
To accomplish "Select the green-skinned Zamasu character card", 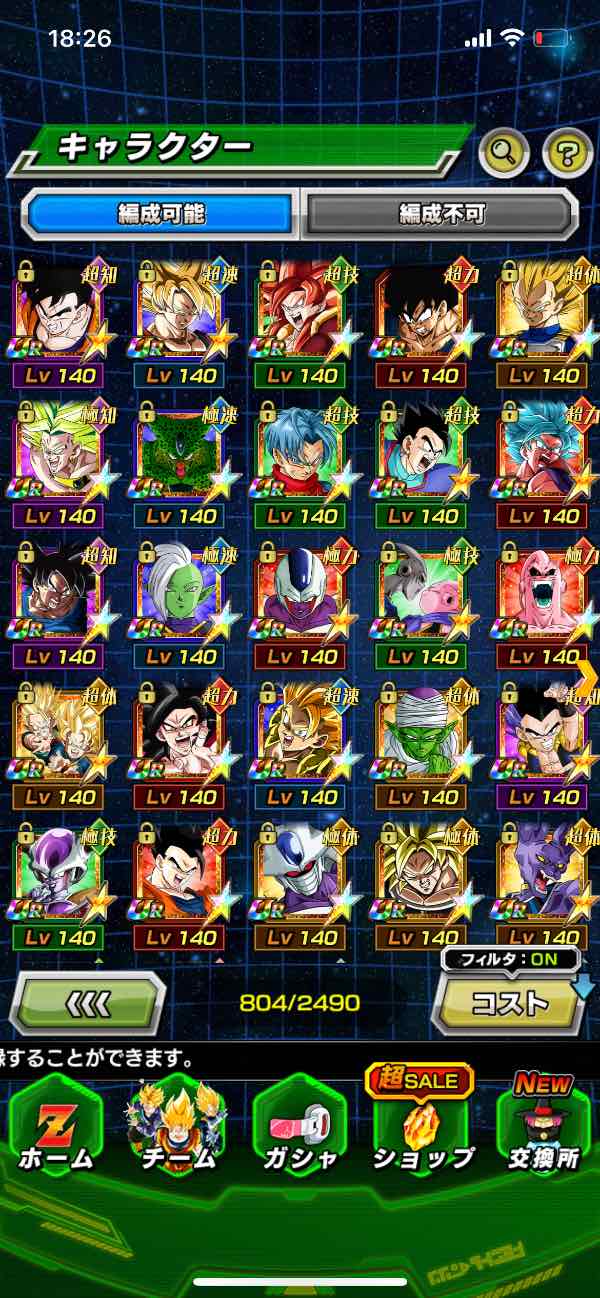I will (x=180, y=594).
